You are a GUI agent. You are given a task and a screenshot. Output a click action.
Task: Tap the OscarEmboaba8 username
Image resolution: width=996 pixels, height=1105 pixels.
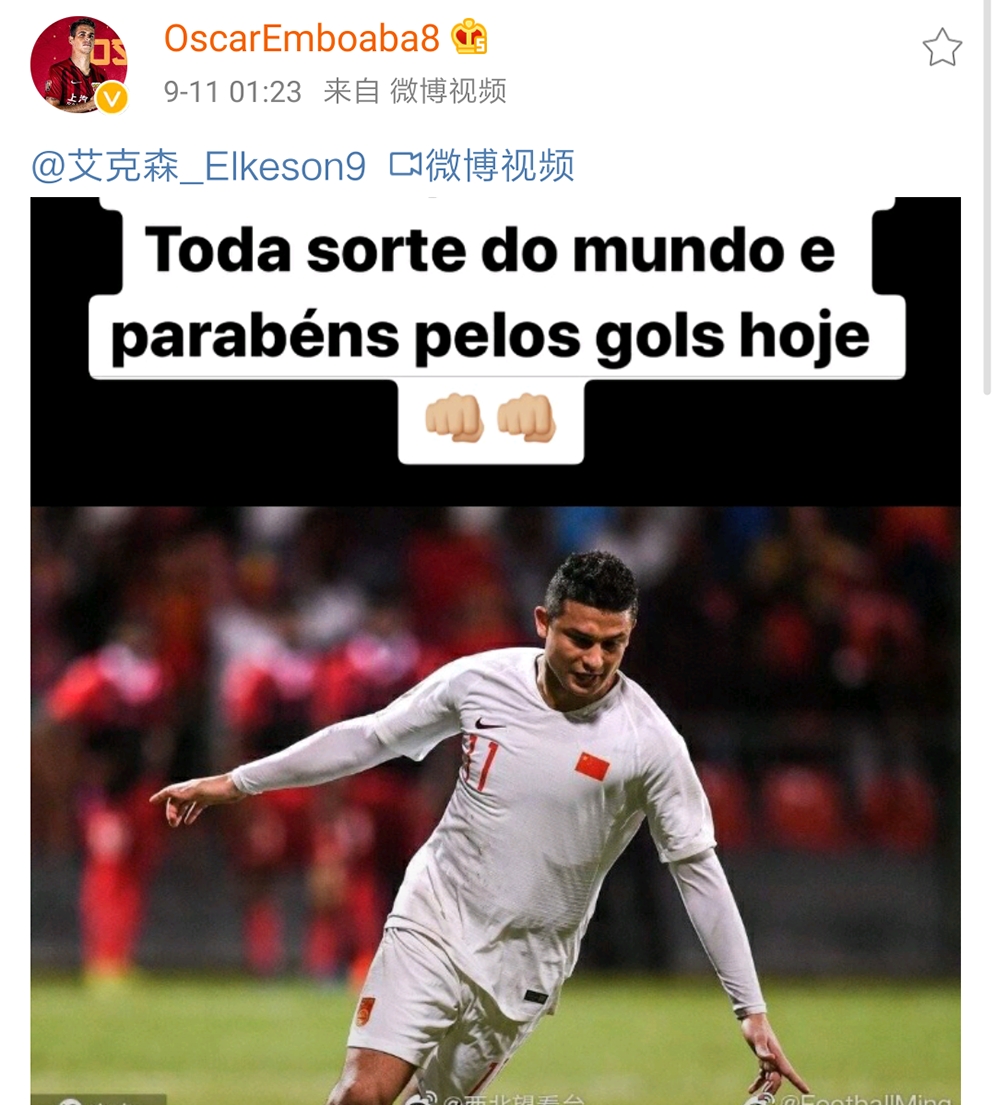pos(301,39)
